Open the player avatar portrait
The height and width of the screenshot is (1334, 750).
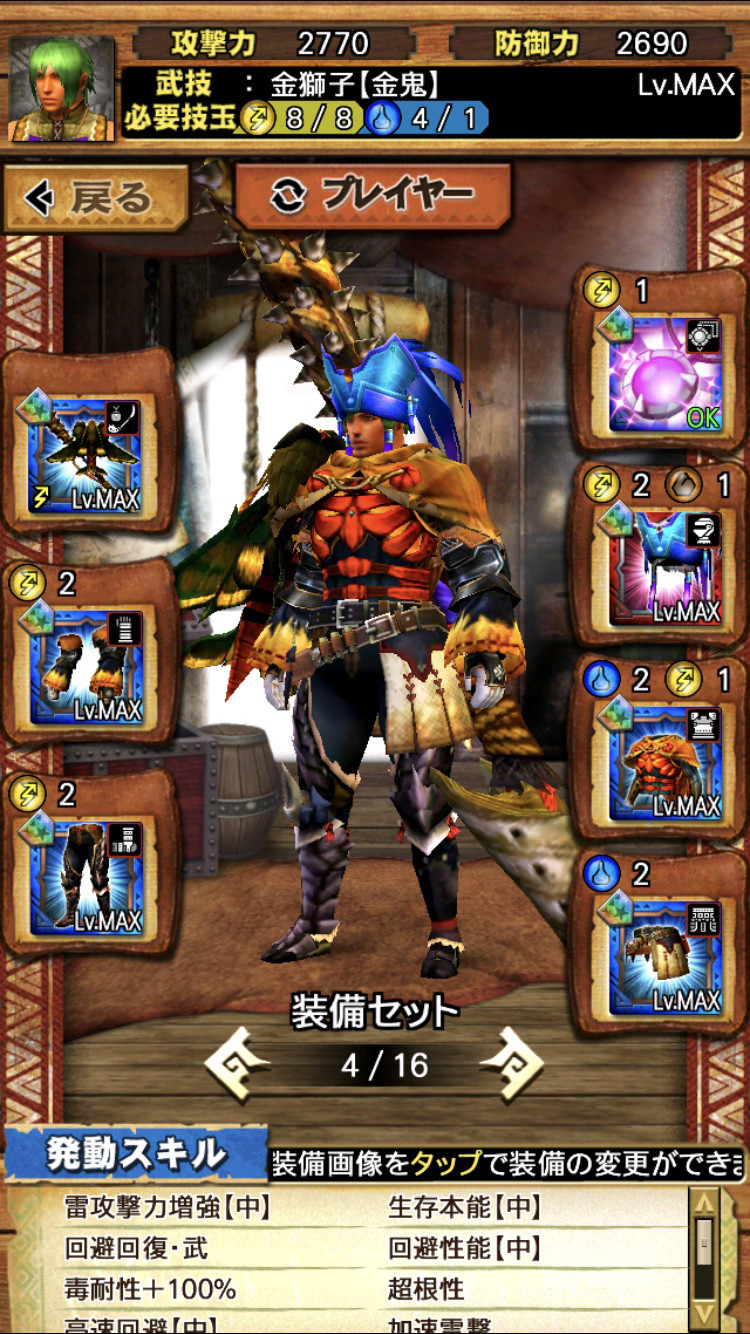(x=61, y=89)
